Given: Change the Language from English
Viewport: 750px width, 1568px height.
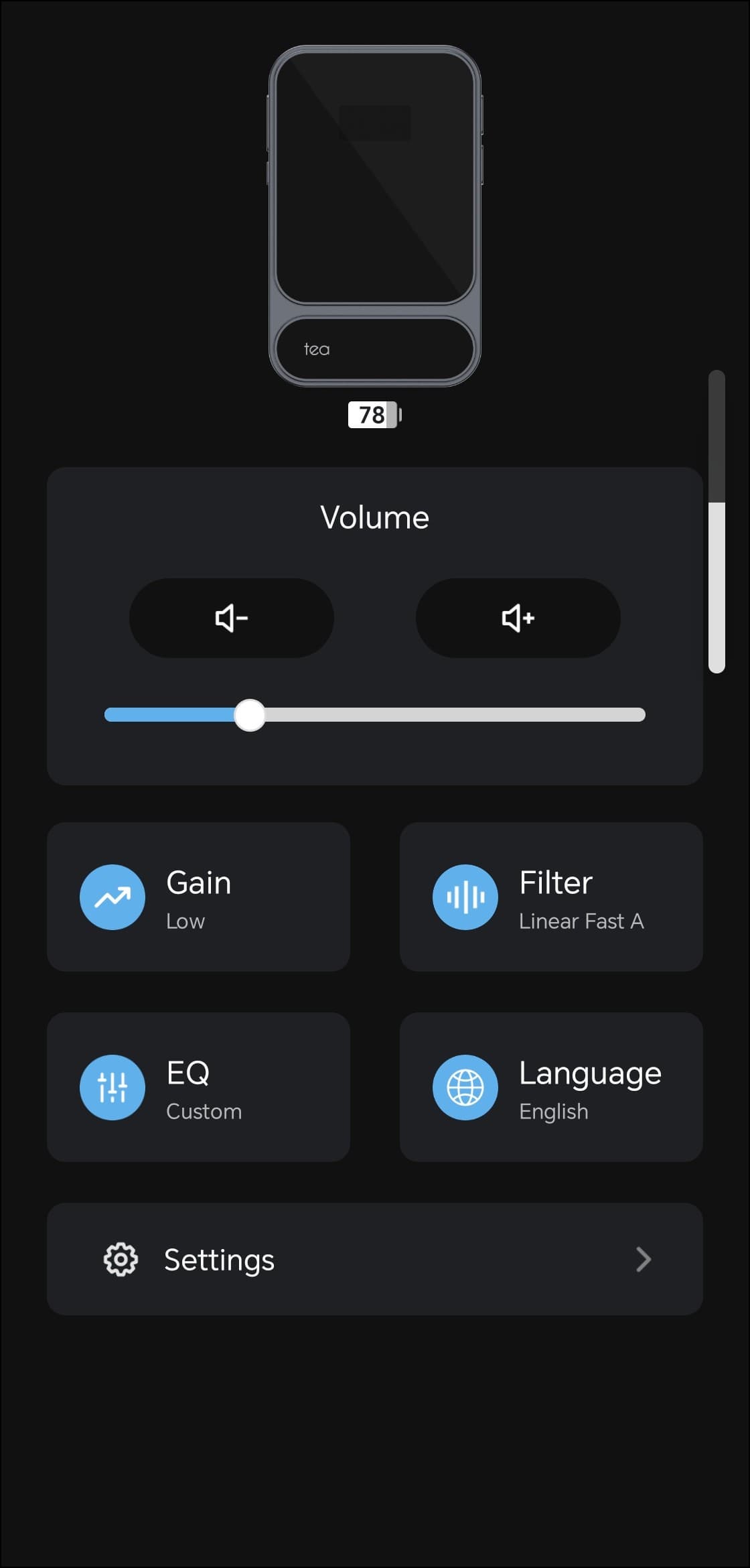Looking at the screenshot, I should 550,1087.
